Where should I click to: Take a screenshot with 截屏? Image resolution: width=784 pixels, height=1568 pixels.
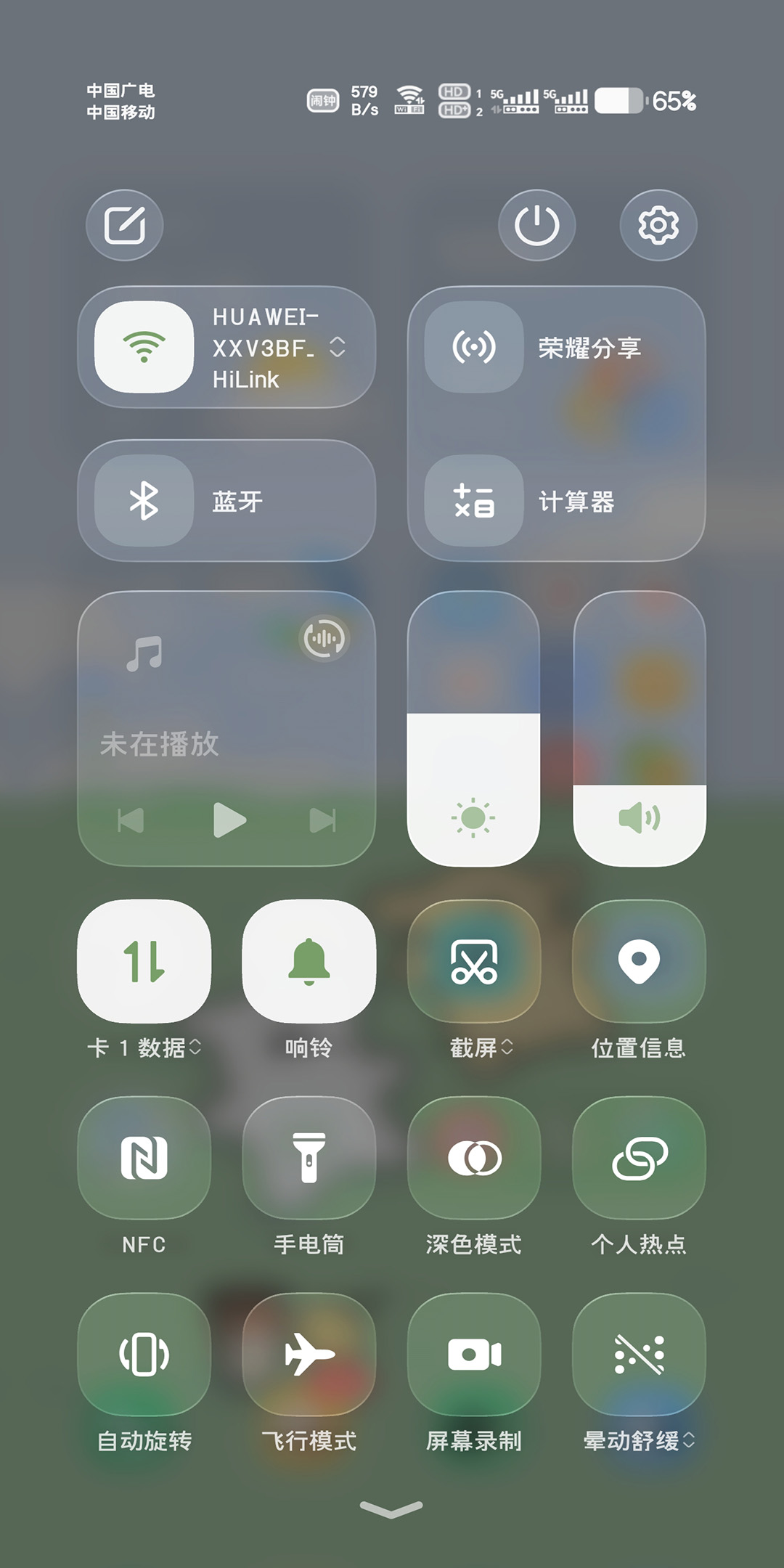click(474, 961)
